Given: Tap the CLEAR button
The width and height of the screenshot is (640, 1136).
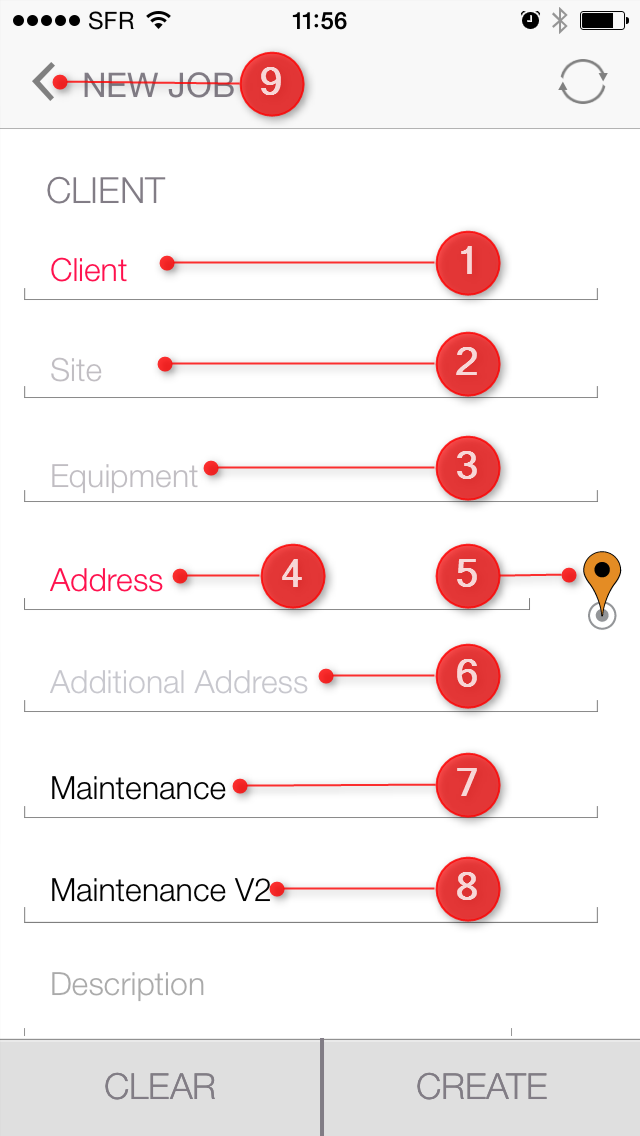Looking at the screenshot, I should [160, 1087].
